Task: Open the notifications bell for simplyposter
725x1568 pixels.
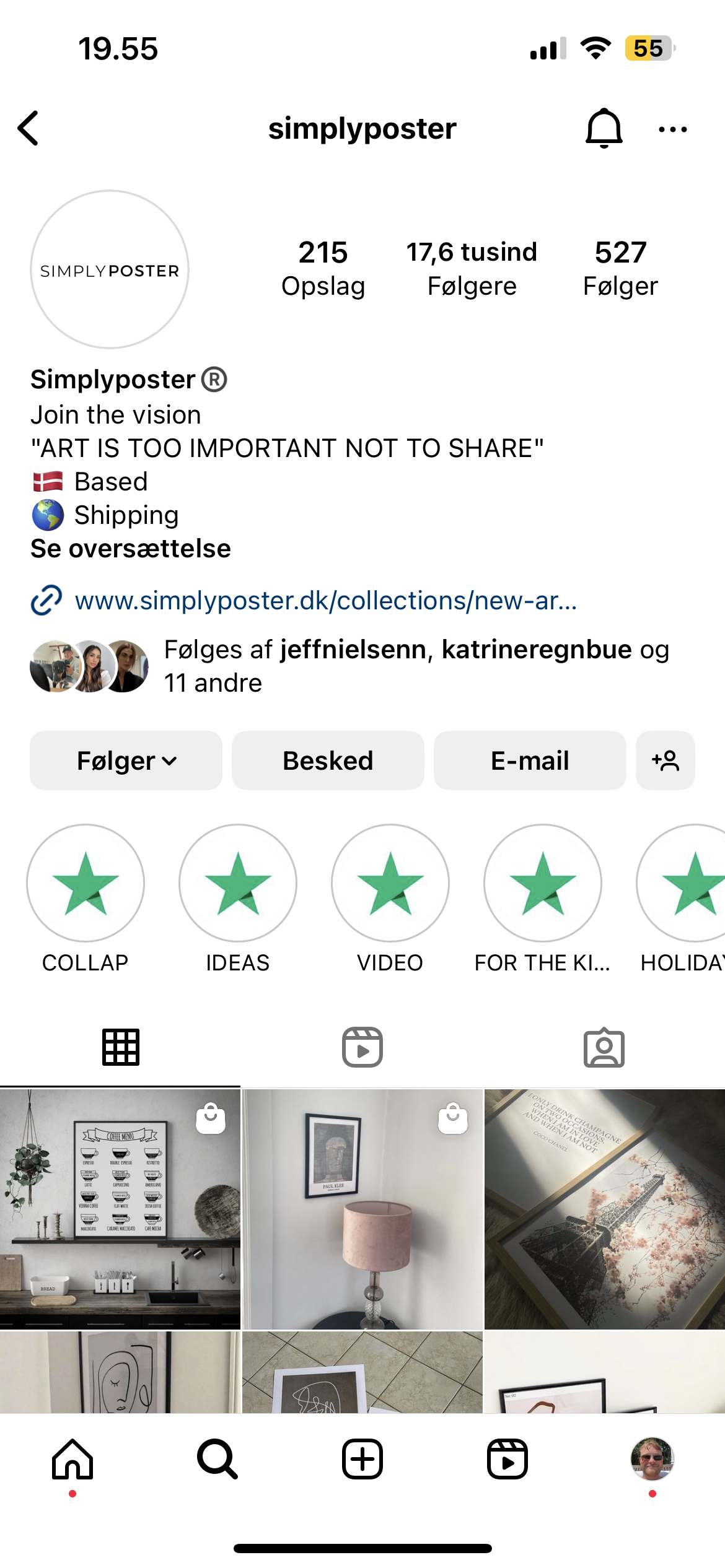Action: pyautogui.click(x=604, y=129)
